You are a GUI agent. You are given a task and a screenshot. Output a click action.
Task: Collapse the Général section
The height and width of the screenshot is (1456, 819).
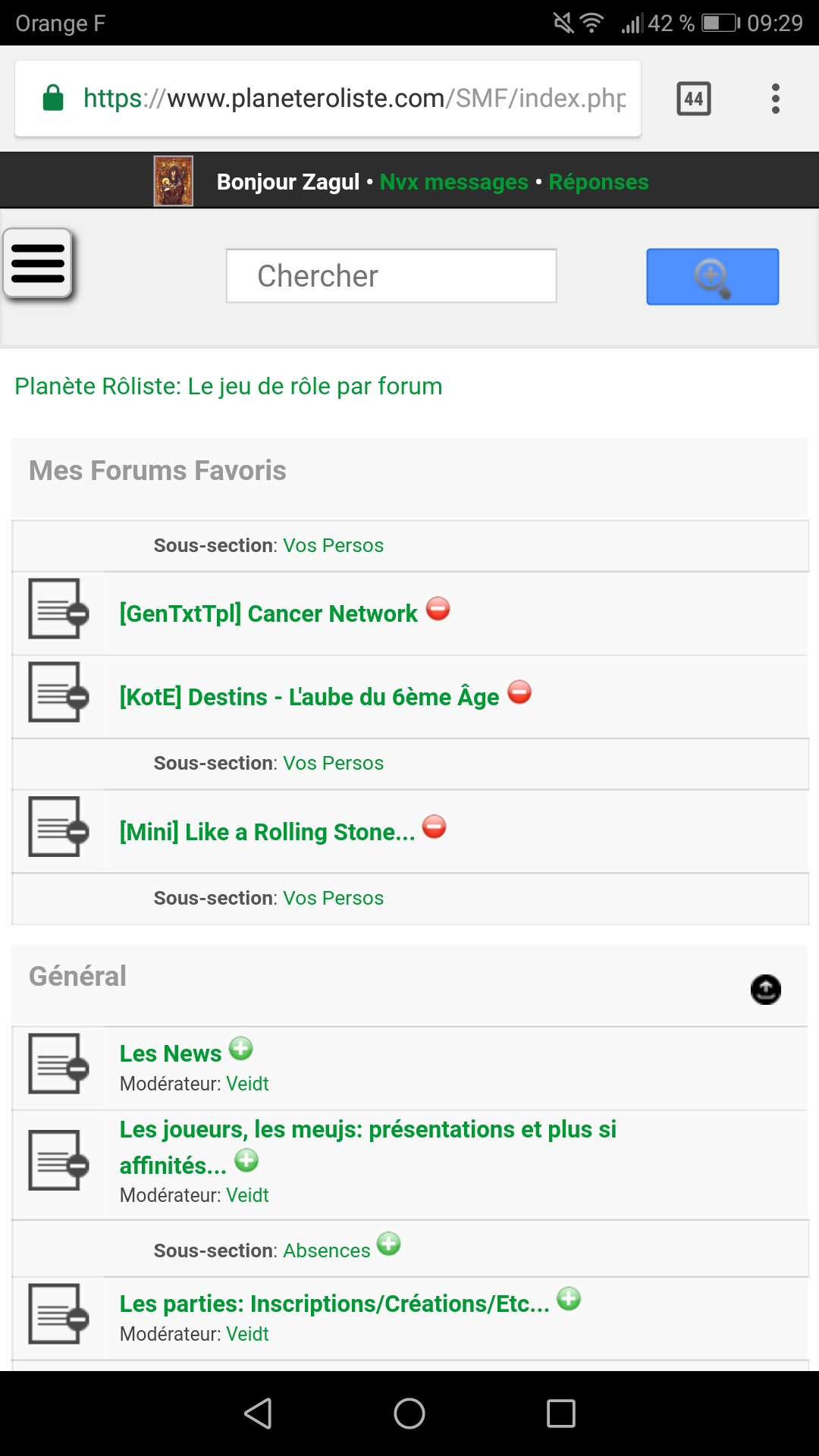click(765, 990)
